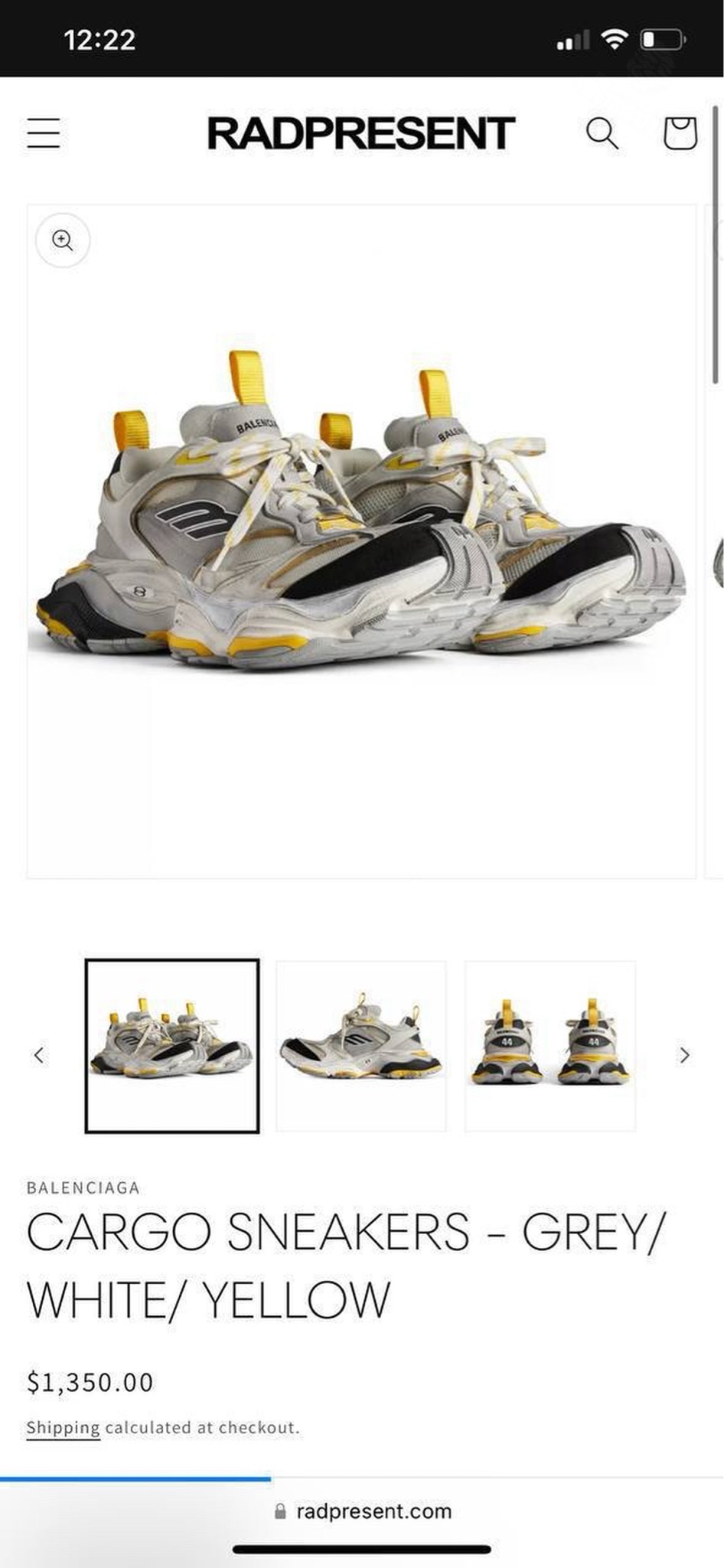Open the Shipping policy link

(63, 1428)
